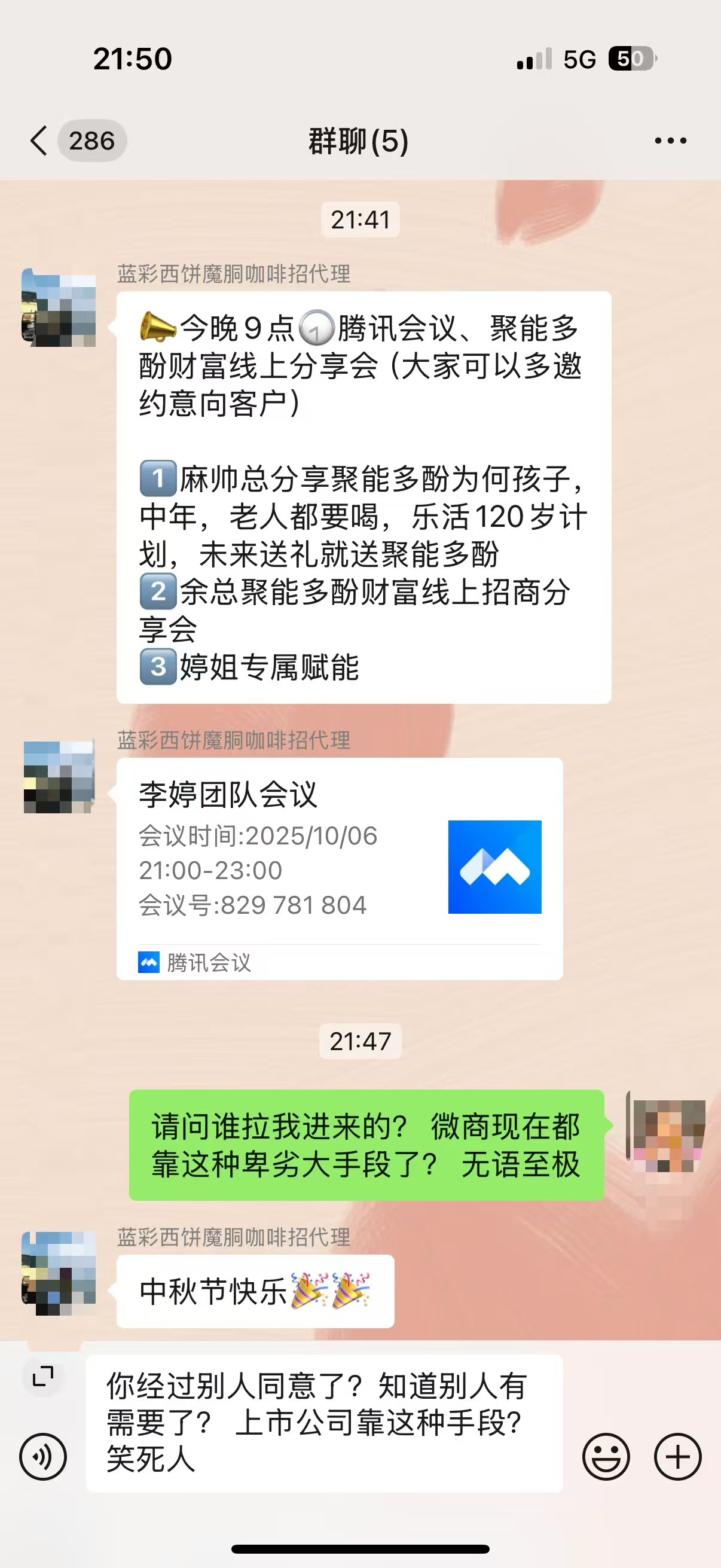Focus the message text input box

pos(323,1423)
